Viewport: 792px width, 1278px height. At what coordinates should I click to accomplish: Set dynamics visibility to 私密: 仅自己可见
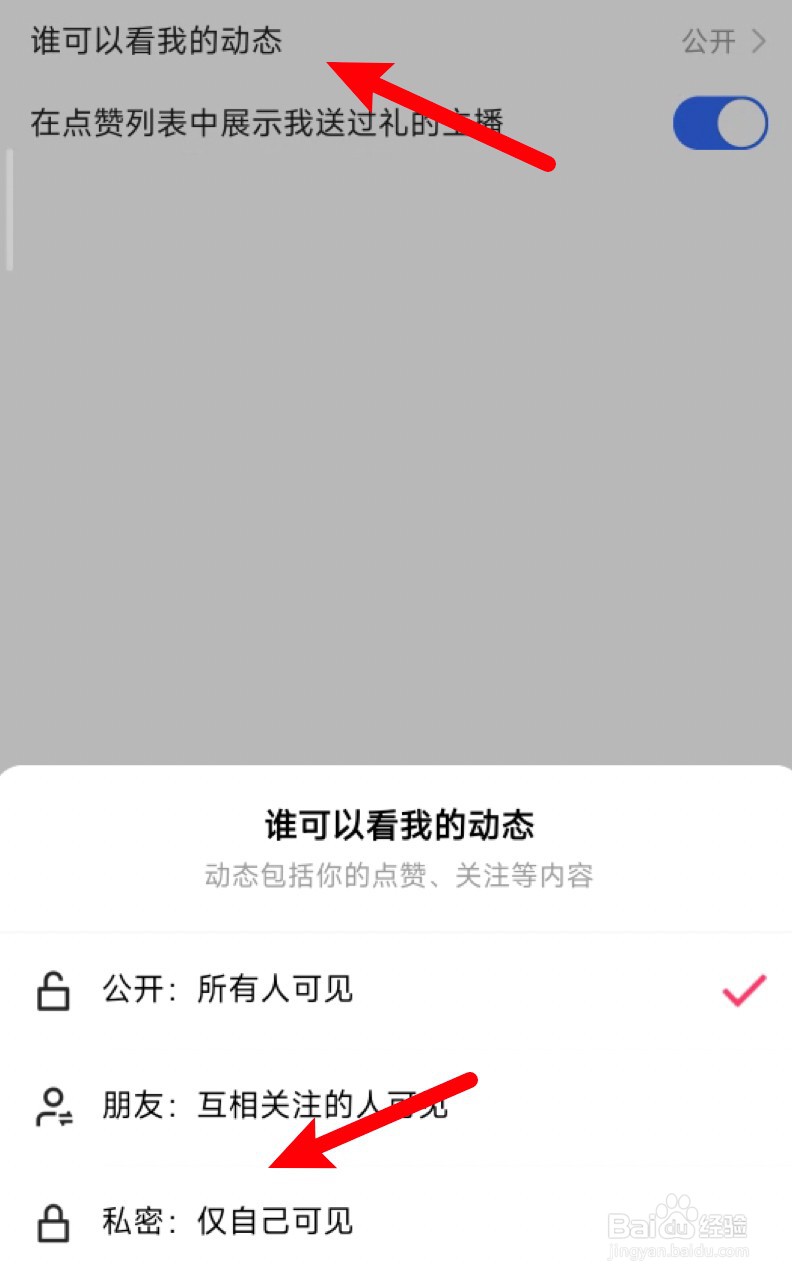pyautogui.click(x=275, y=1221)
